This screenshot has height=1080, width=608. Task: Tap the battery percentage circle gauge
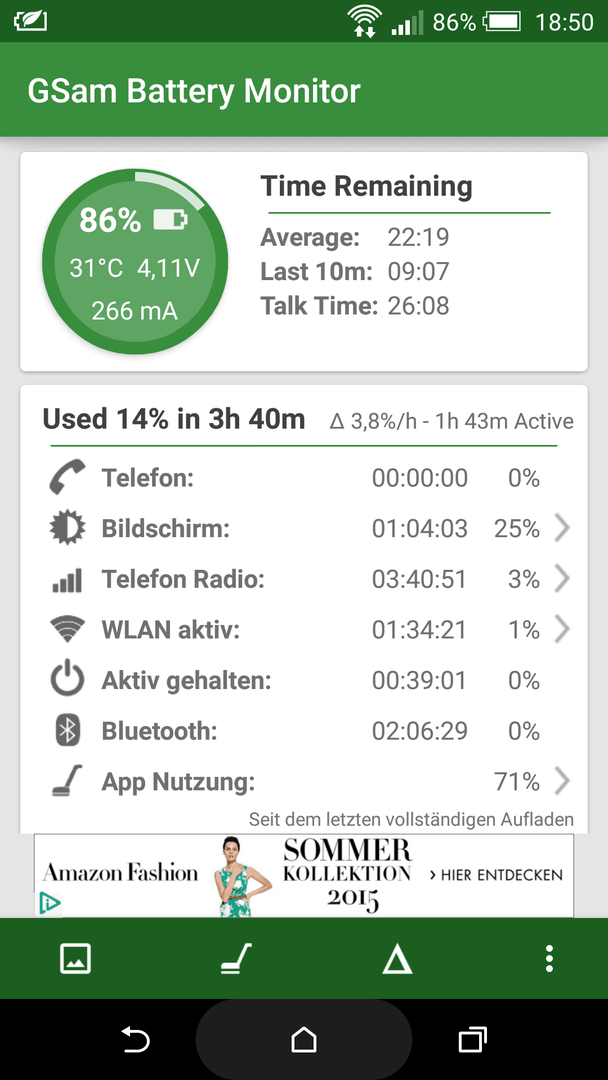click(134, 262)
